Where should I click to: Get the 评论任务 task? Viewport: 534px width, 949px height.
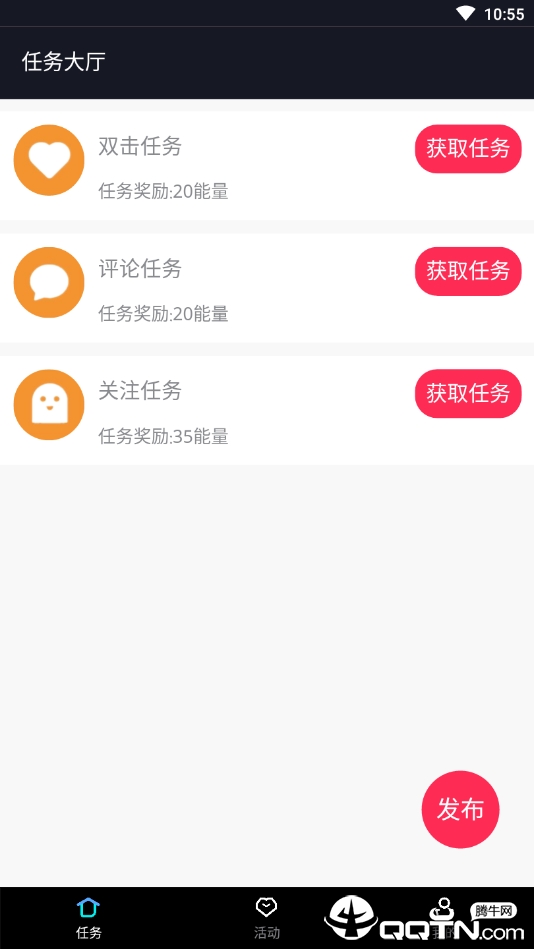coord(468,271)
